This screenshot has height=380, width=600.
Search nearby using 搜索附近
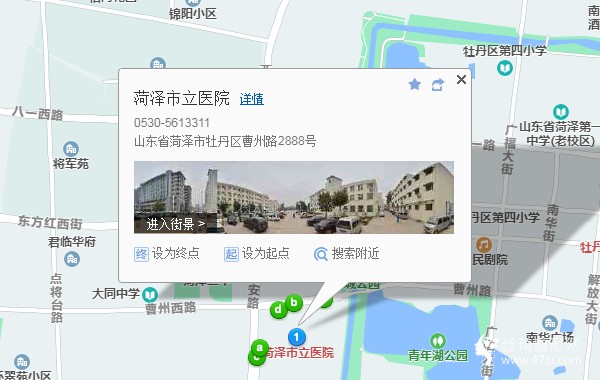click(347, 254)
